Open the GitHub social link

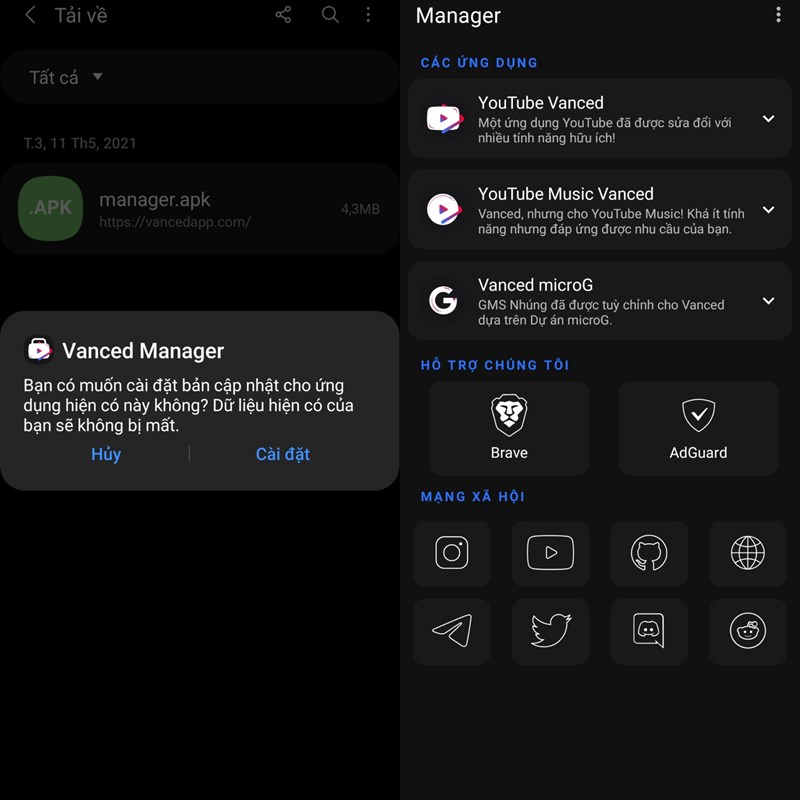(x=648, y=553)
